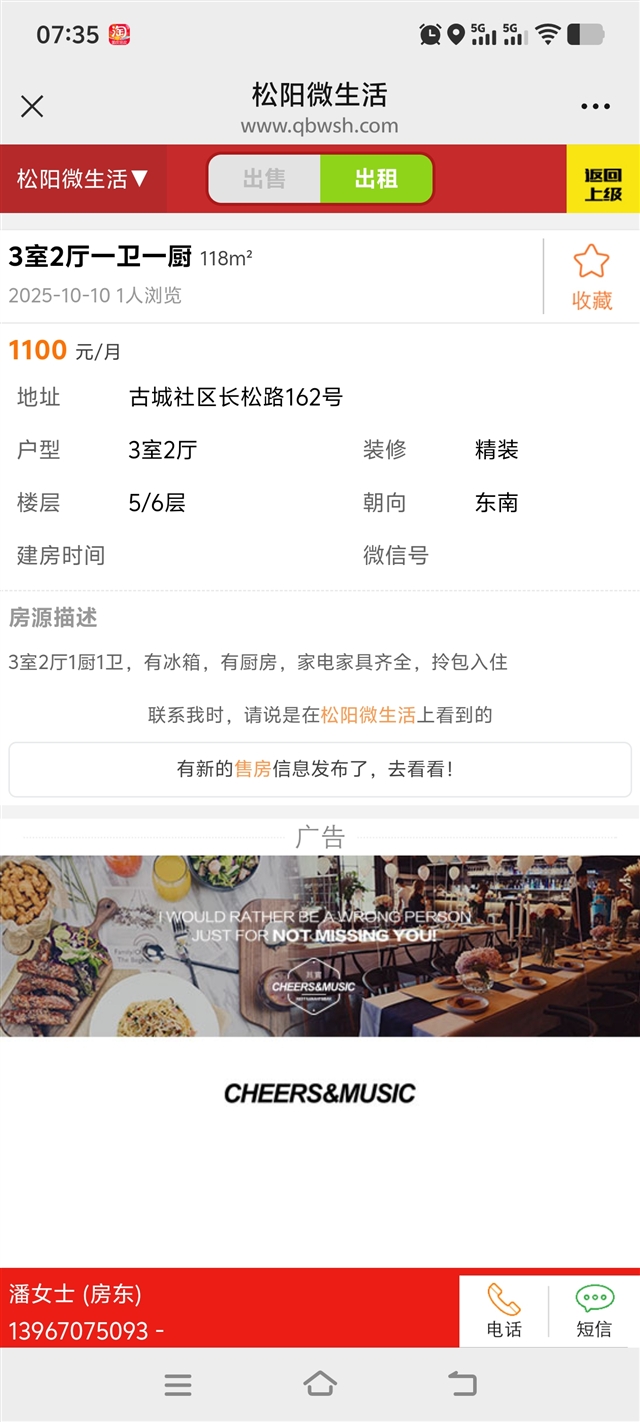Favorite this listing with 收藏 star
Viewport: 640px width, 1422px height.
591,276
